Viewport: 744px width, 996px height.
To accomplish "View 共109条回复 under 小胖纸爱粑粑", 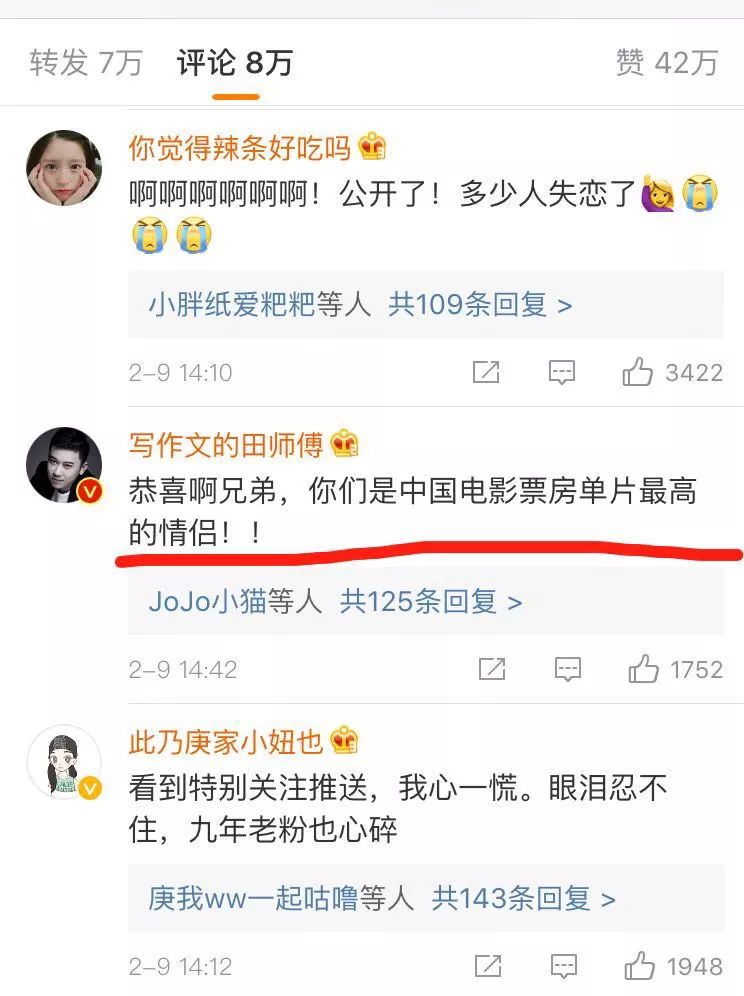I will [480, 304].
